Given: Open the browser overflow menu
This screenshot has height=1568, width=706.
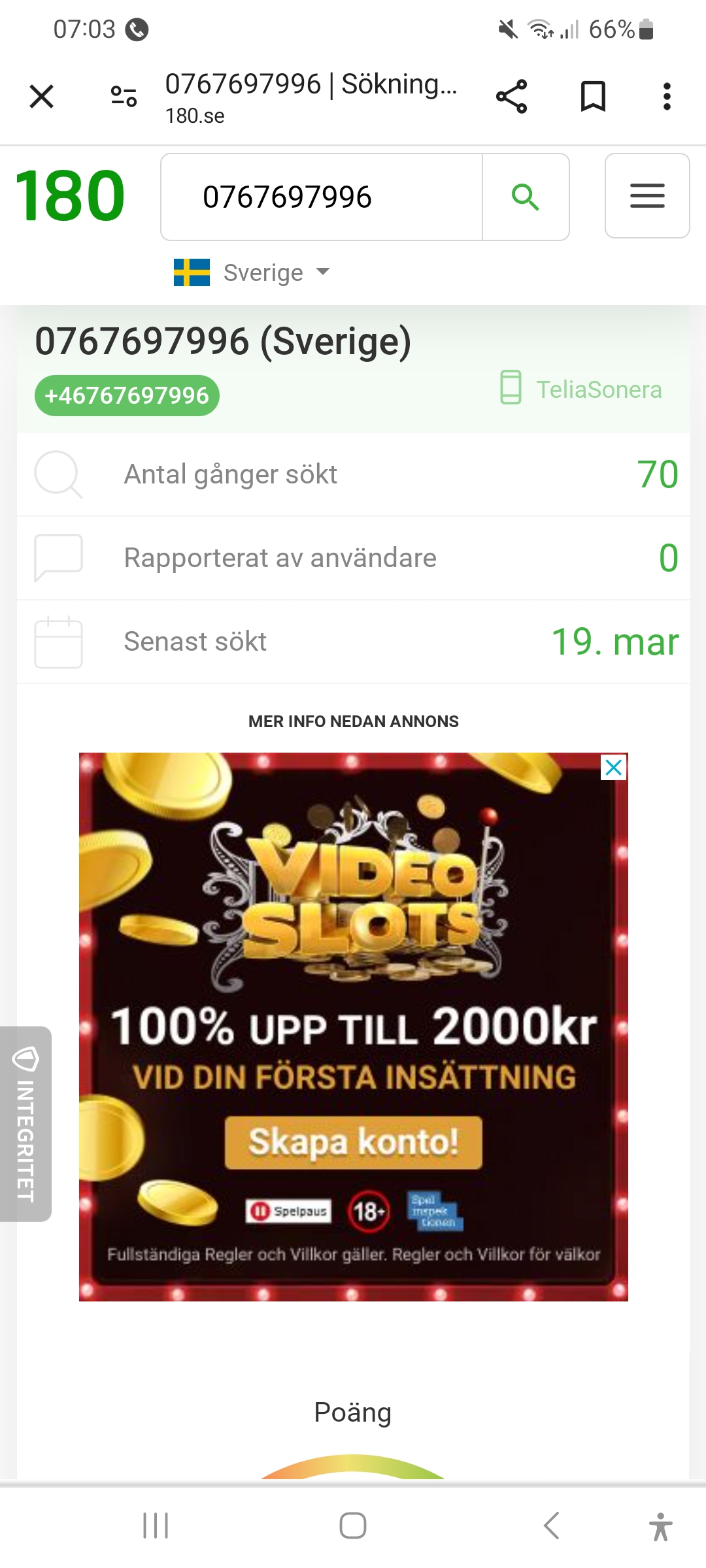Looking at the screenshot, I should 666,97.
